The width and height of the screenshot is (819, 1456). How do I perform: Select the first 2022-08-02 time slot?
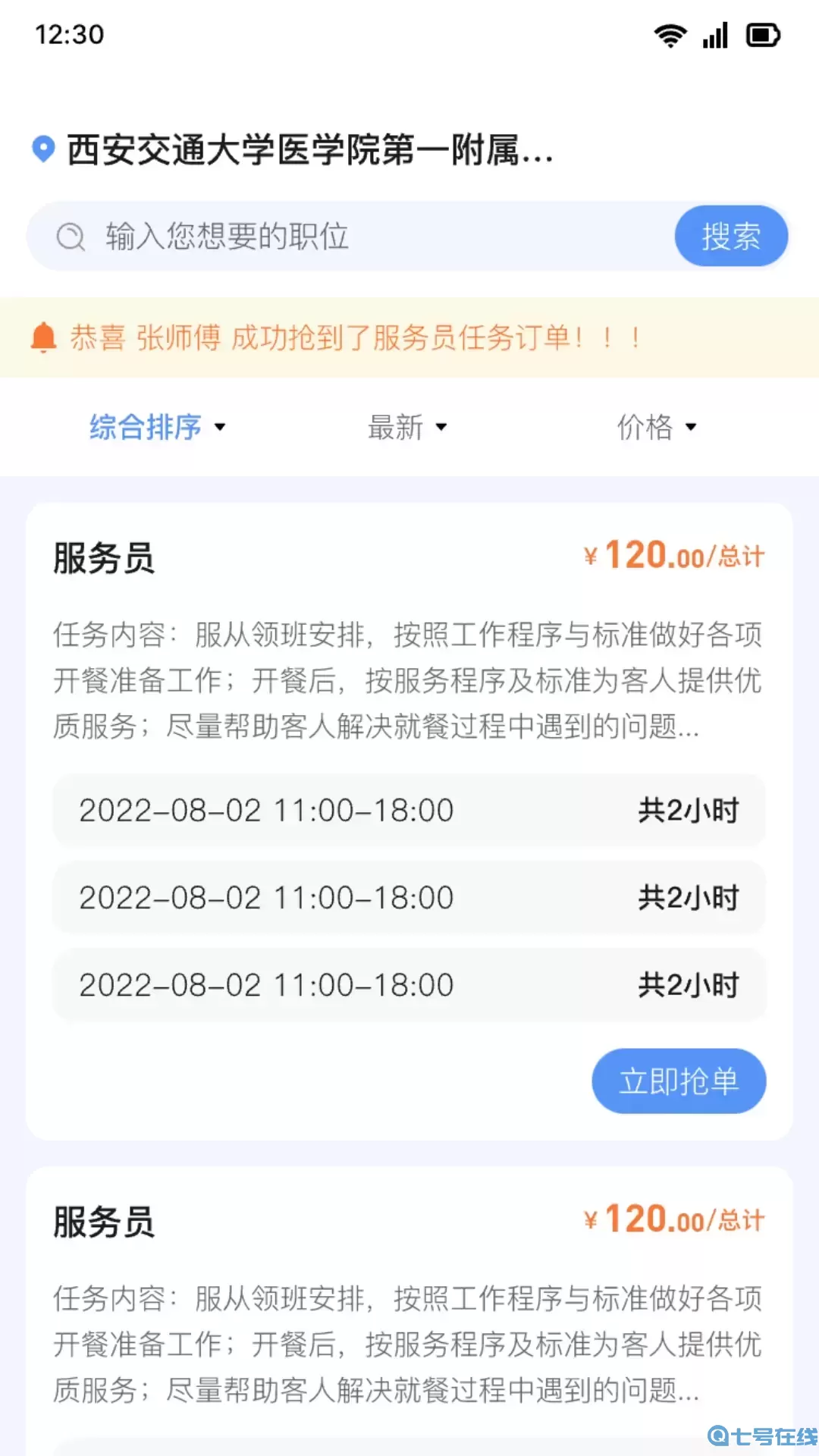pyautogui.click(x=408, y=810)
